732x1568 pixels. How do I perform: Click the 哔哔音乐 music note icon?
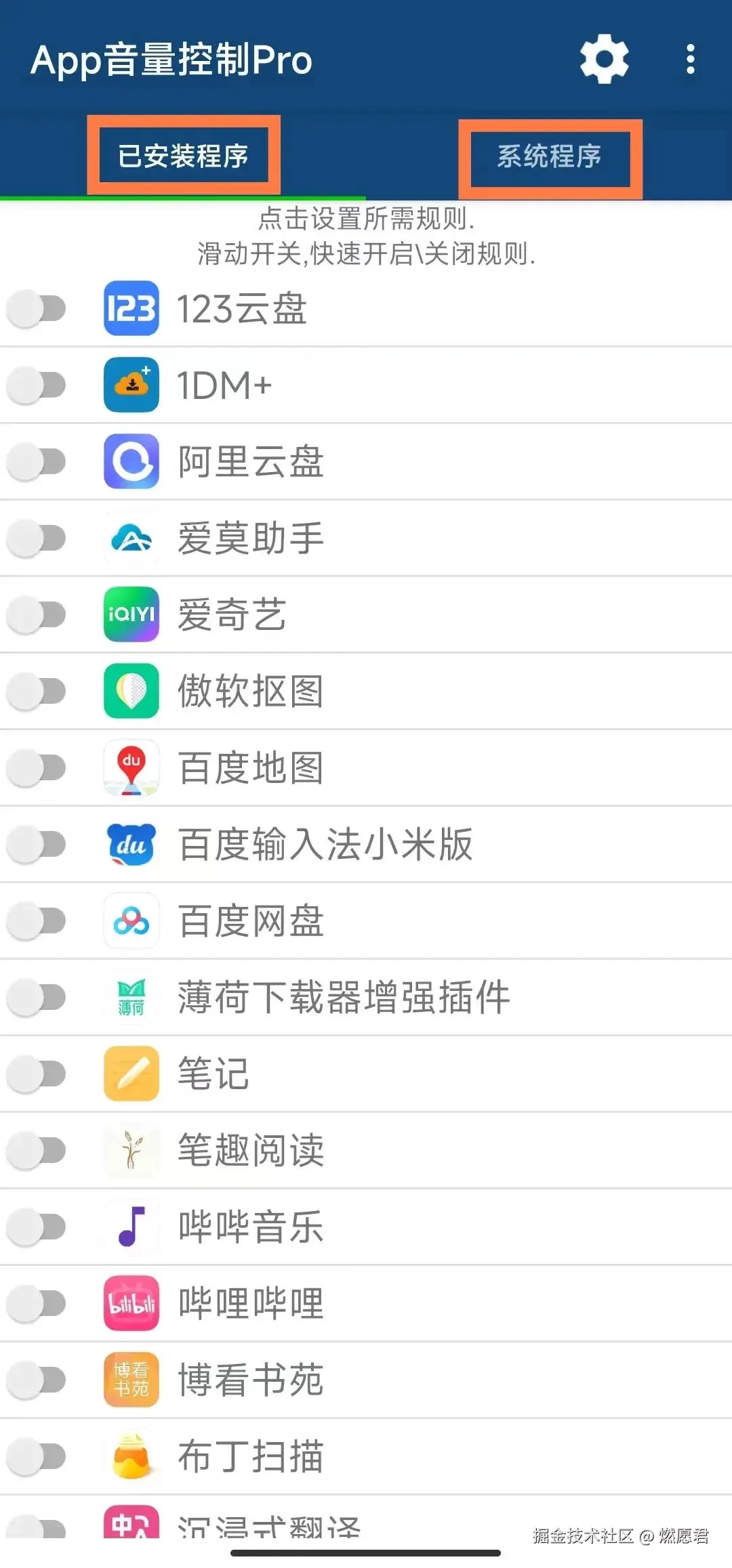click(131, 1227)
